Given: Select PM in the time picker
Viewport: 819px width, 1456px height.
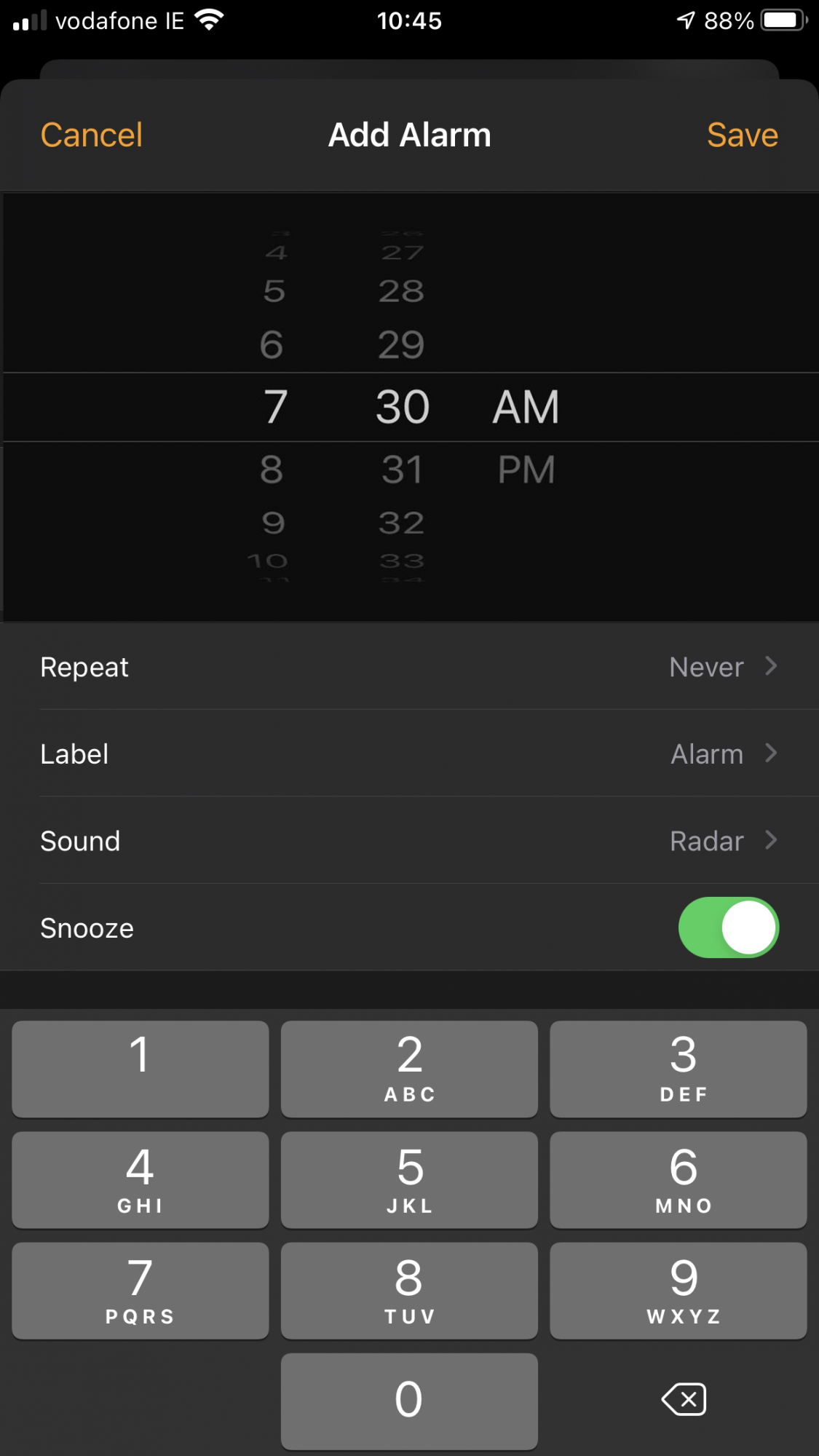Looking at the screenshot, I should 526,470.
